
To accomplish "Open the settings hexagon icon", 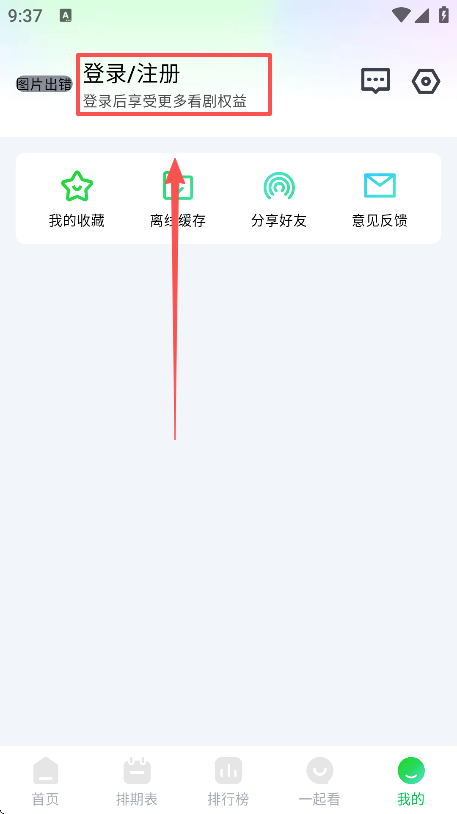I will pyautogui.click(x=426, y=82).
